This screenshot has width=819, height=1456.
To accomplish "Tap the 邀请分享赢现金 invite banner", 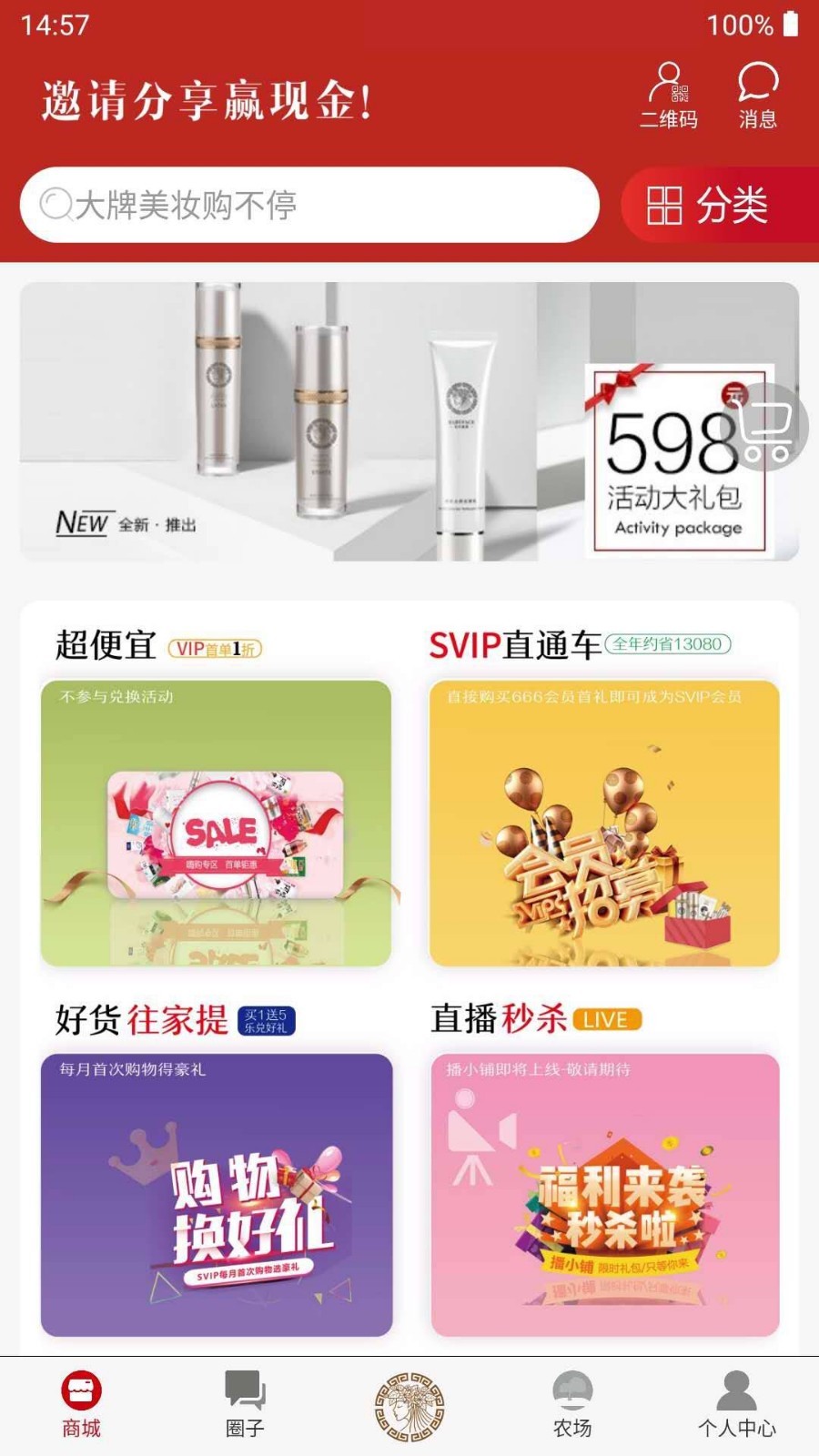I will click(x=207, y=100).
